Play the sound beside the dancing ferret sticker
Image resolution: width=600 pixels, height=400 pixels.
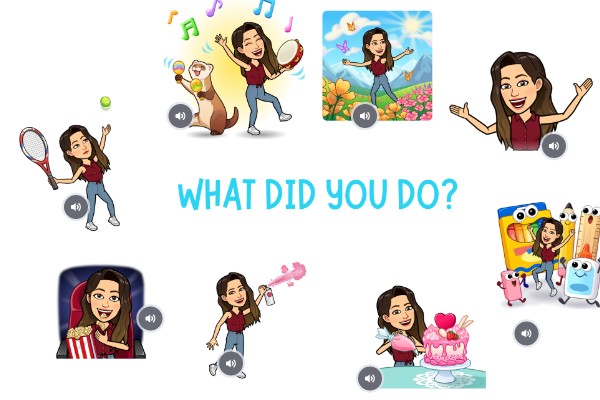[181, 115]
